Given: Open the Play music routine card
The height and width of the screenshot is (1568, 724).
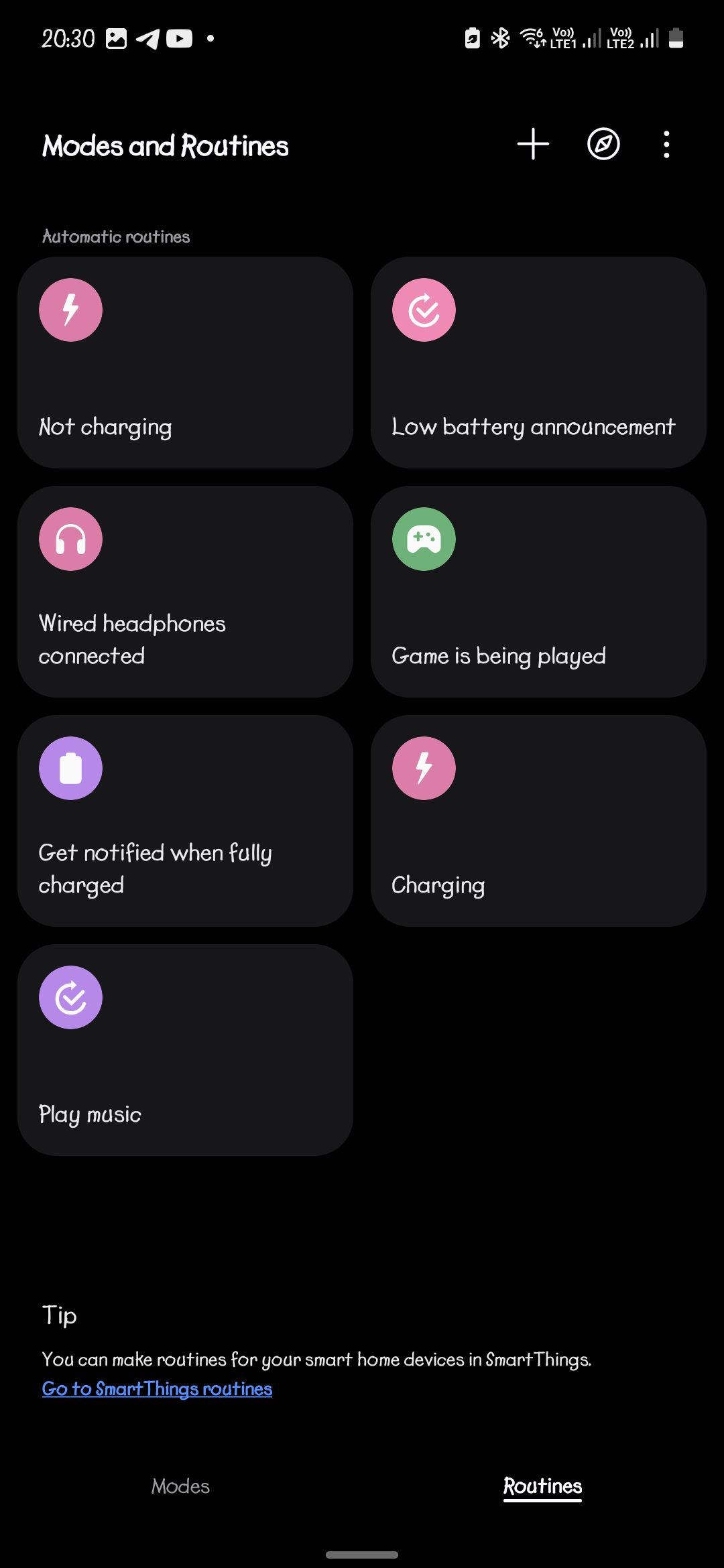Looking at the screenshot, I should point(186,1049).
